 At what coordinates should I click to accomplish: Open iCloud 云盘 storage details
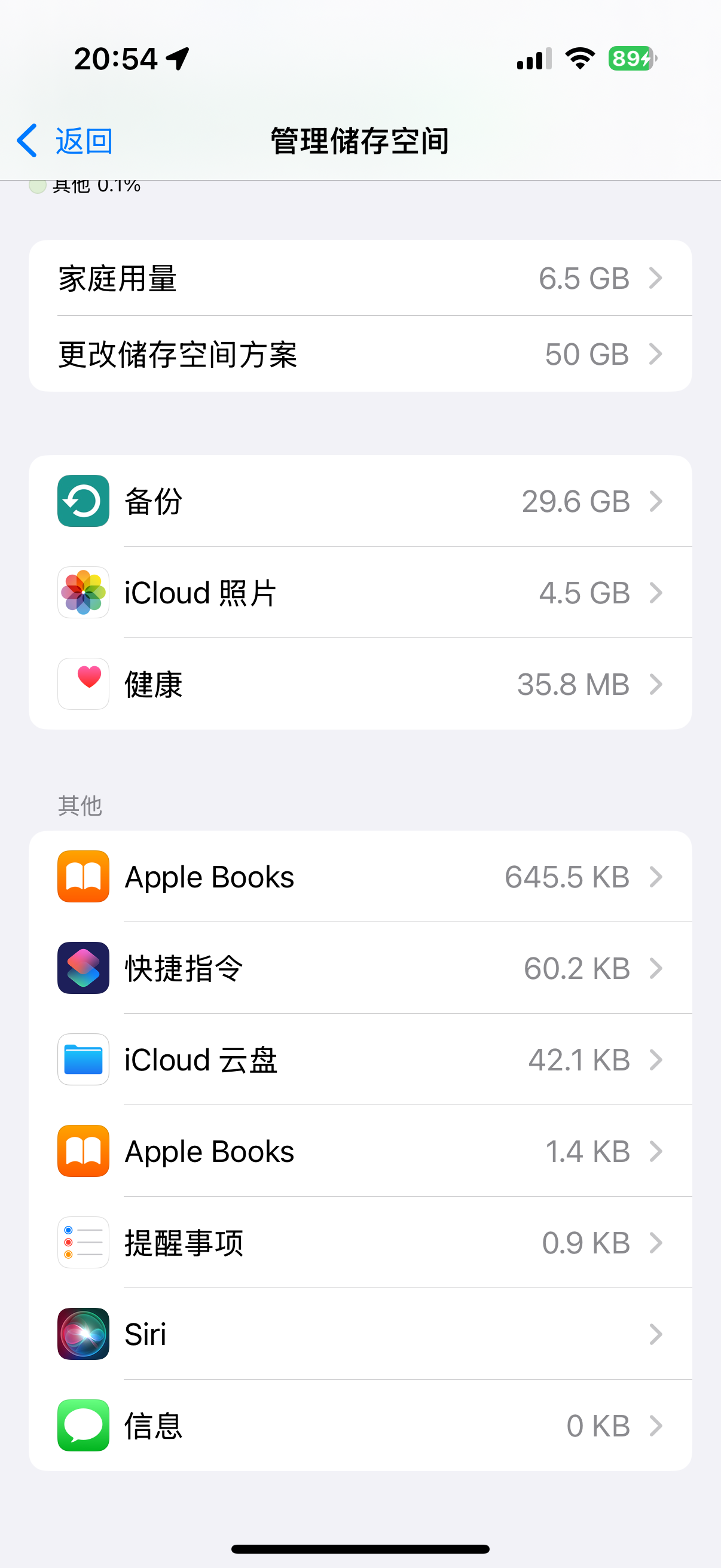tap(360, 1060)
